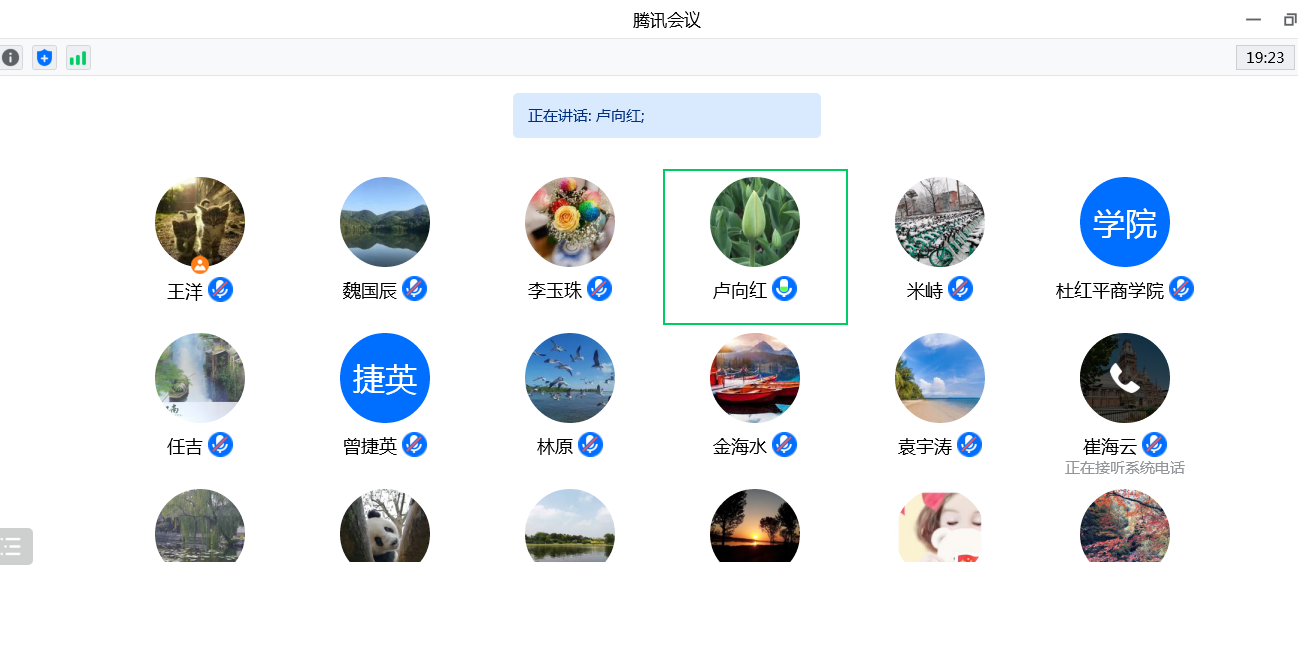1298x666 pixels.
Task: Maximize the meeting window
Action: point(1289,20)
